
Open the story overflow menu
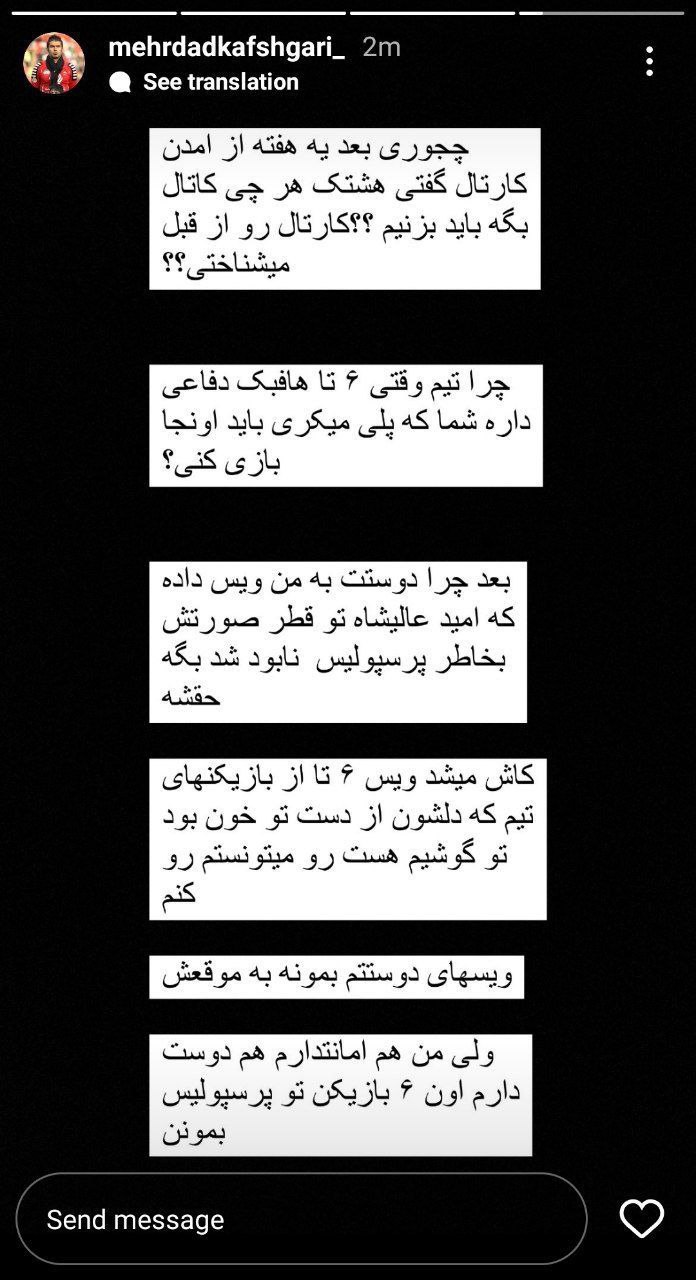click(649, 62)
